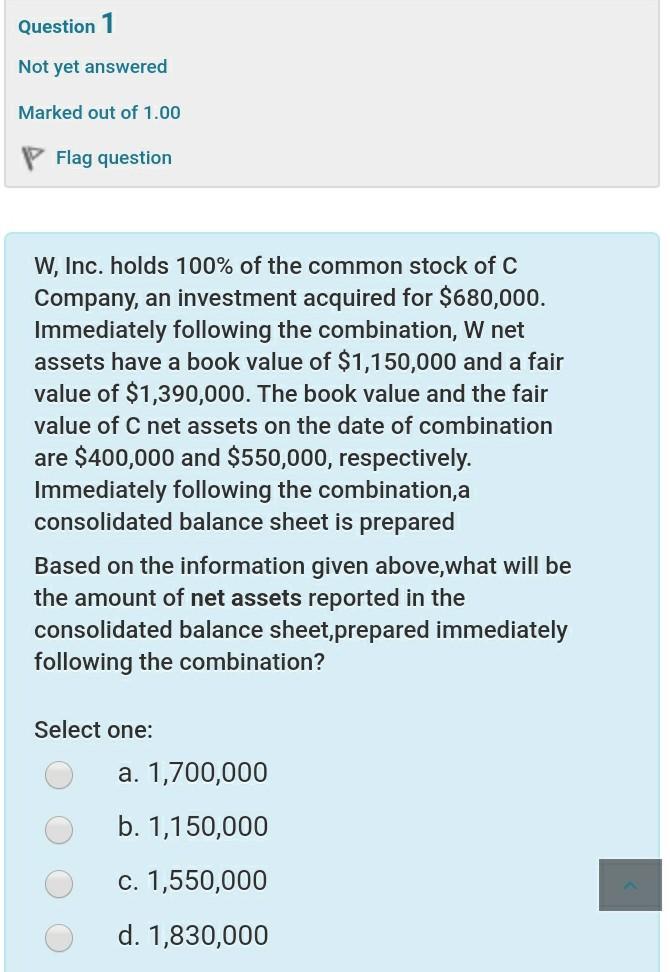Mark option d. 1,830,000
The image size is (670, 972).
(x=60, y=937)
